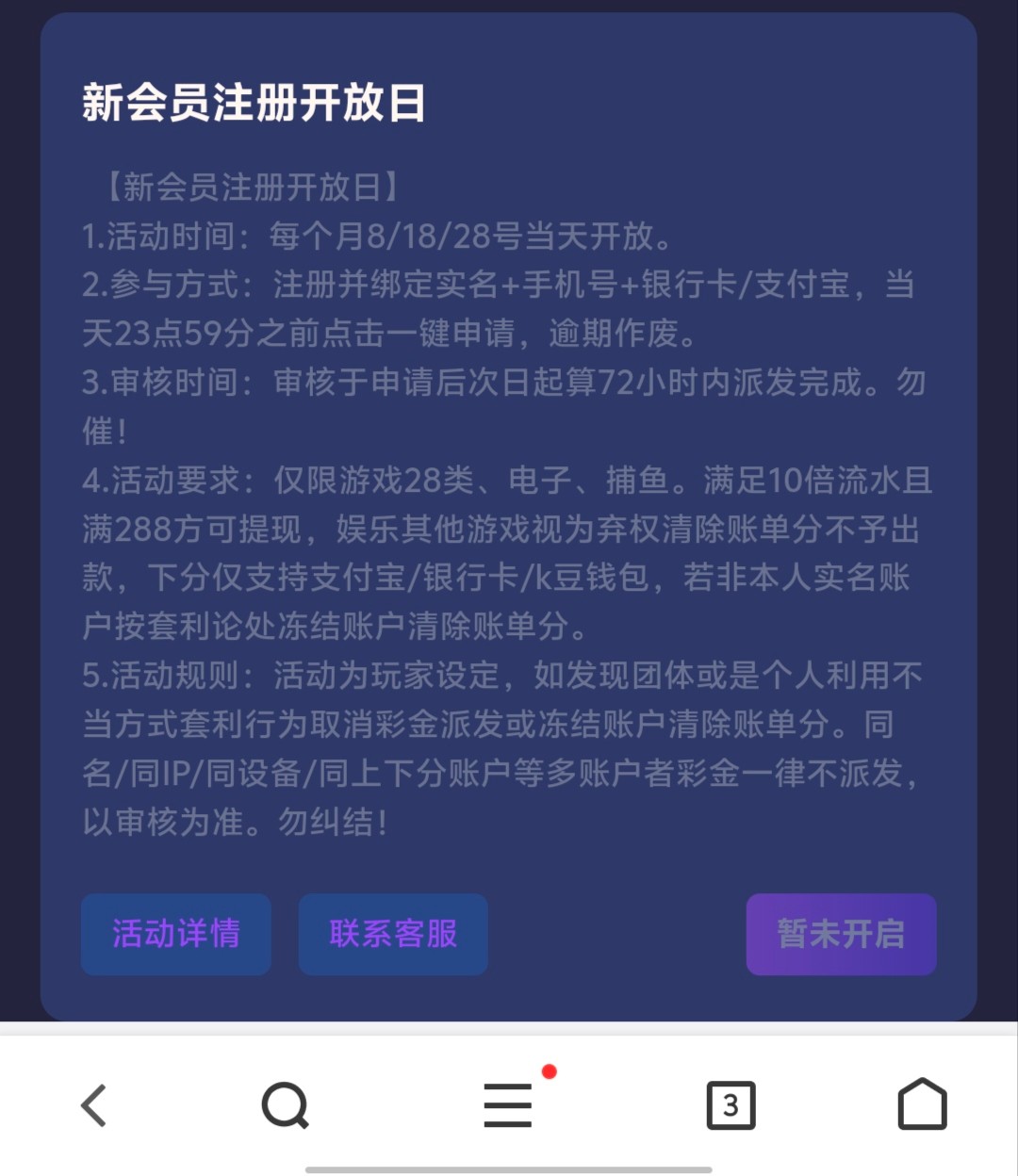Tap the 活动详情 button

[x=176, y=934]
